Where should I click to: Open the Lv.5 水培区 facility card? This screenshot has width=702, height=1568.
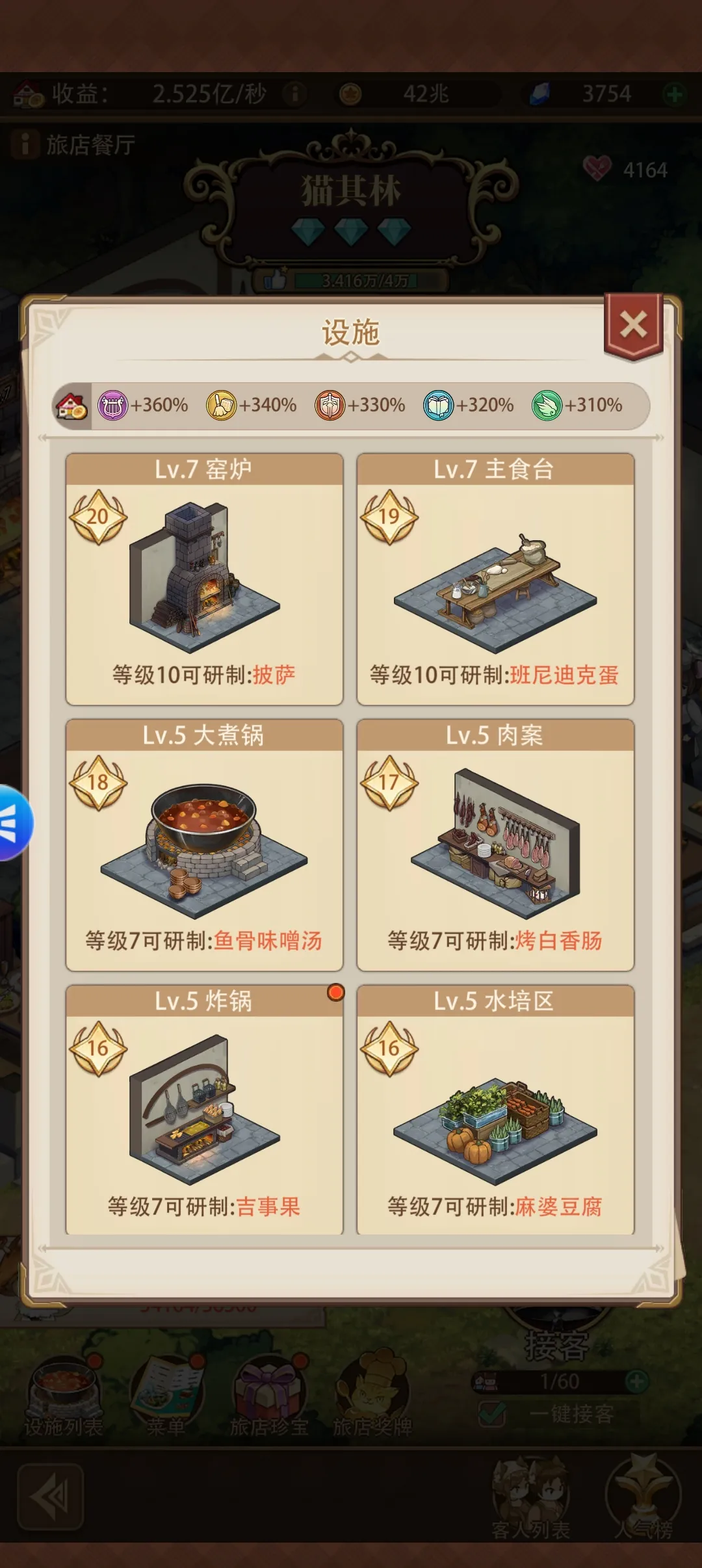[x=495, y=1110]
